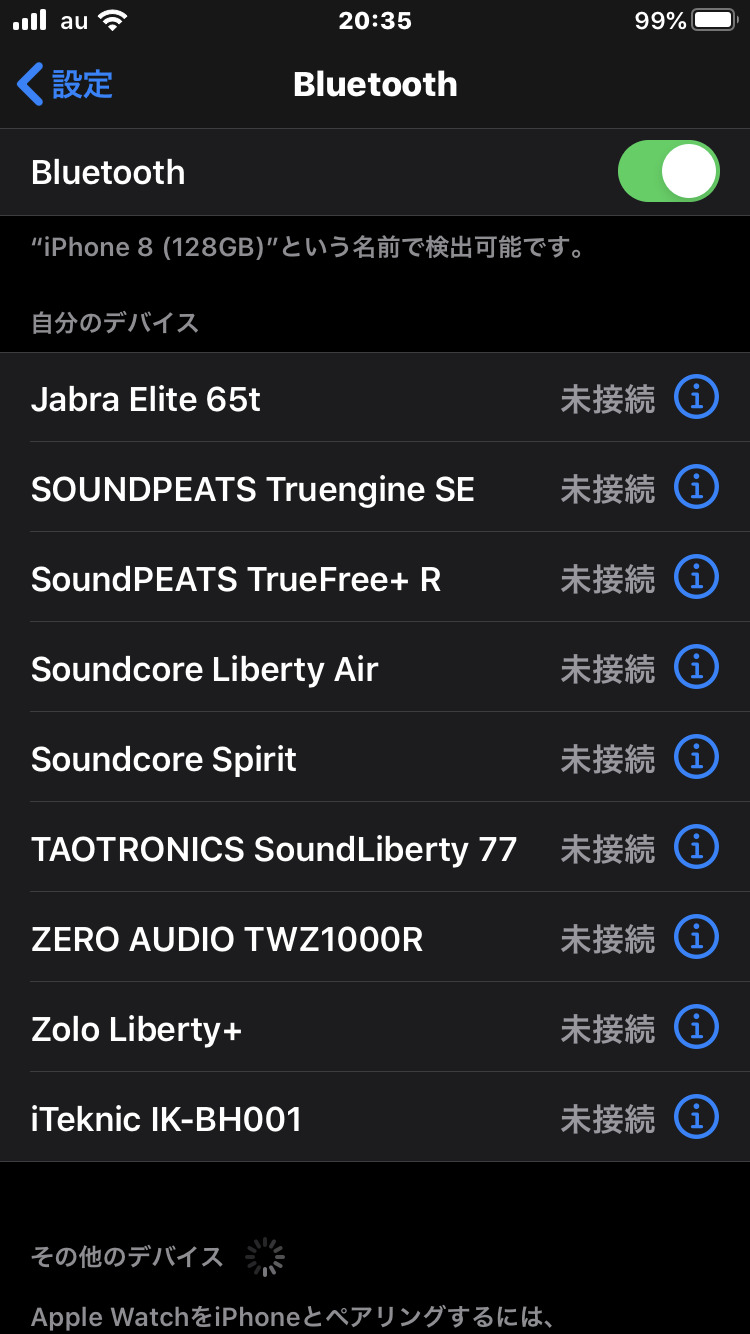Connect to Zolo Liberty+

pos(375,1029)
